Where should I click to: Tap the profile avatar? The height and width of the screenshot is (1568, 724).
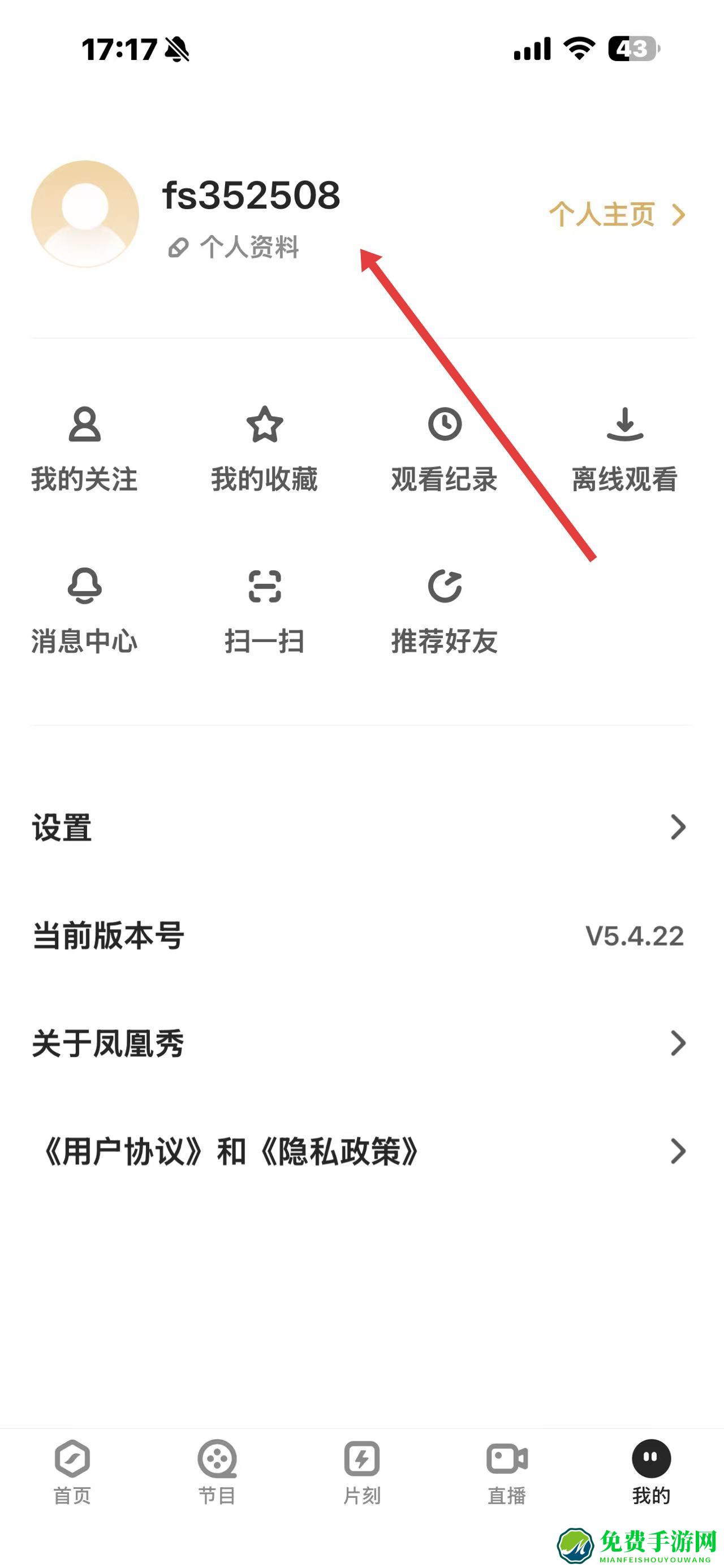click(85, 214)
